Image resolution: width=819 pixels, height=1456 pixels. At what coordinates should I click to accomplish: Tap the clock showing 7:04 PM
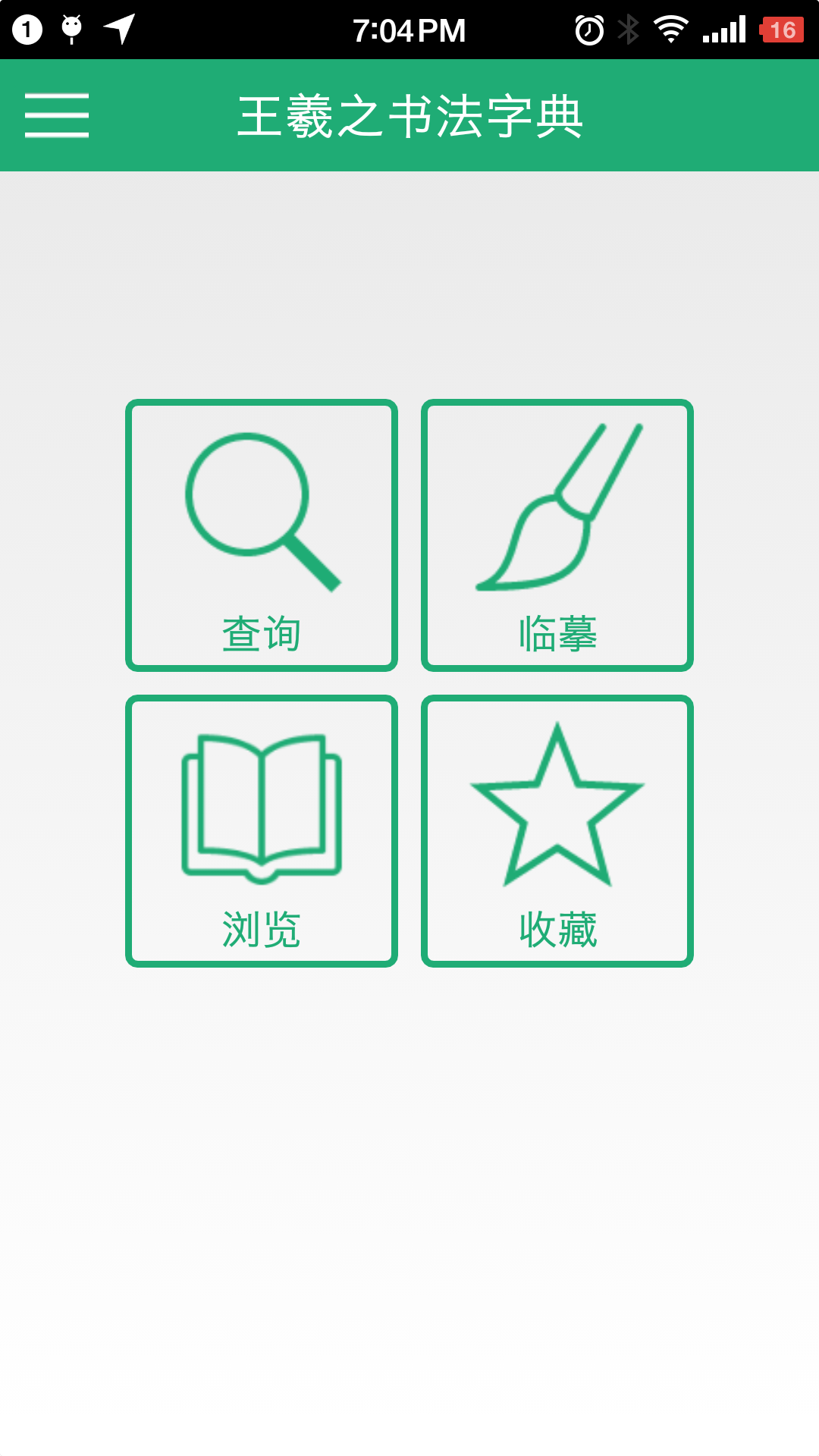click(408, 29)
